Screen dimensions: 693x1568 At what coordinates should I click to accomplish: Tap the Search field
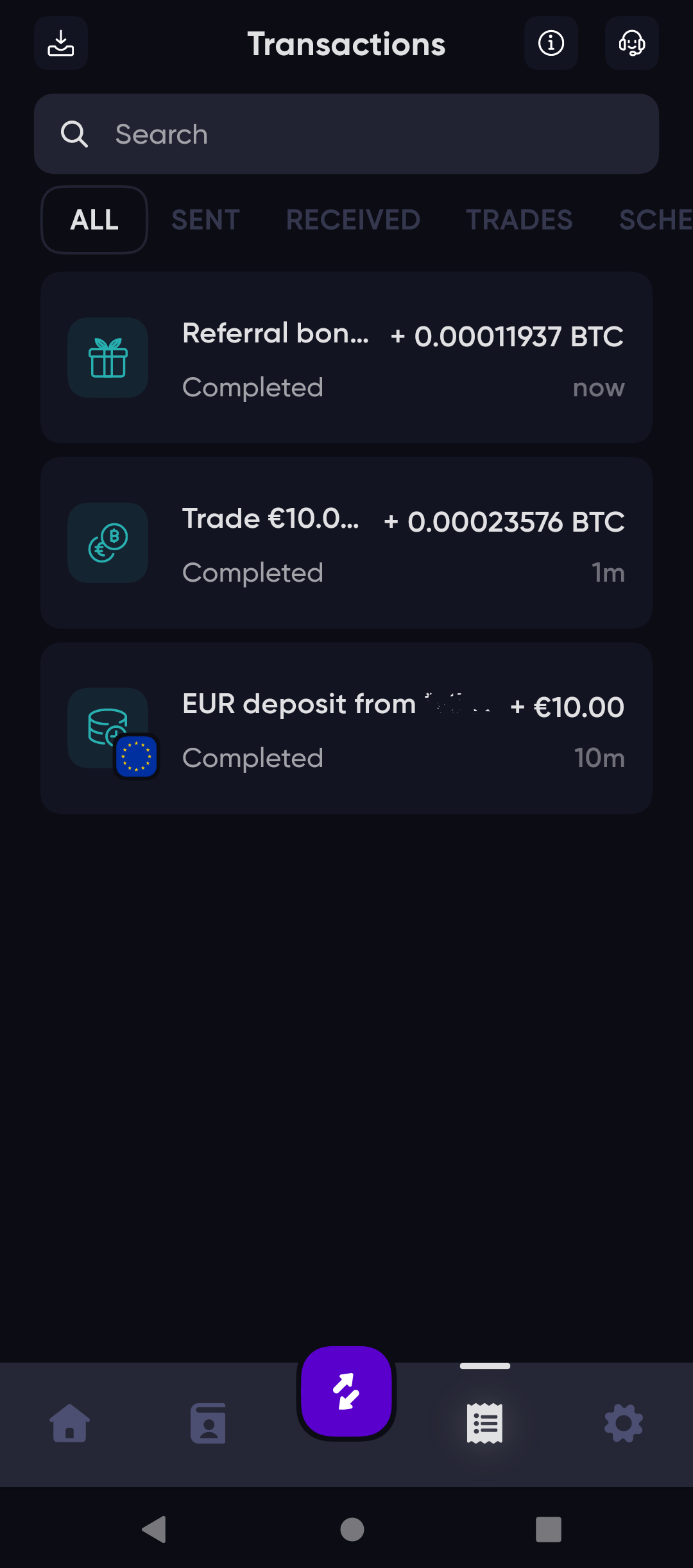346,134
